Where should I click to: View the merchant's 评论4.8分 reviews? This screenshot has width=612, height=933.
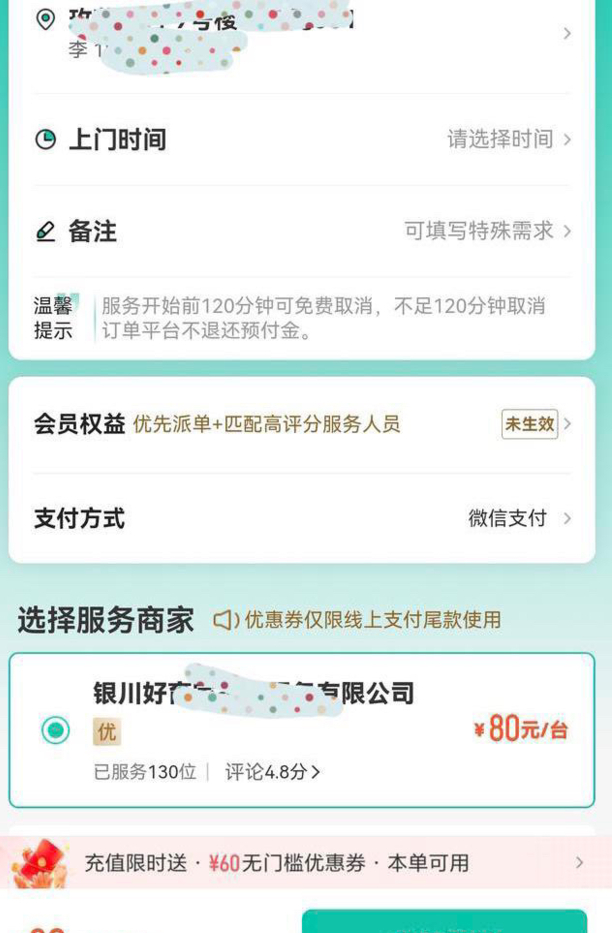(272, 772)
